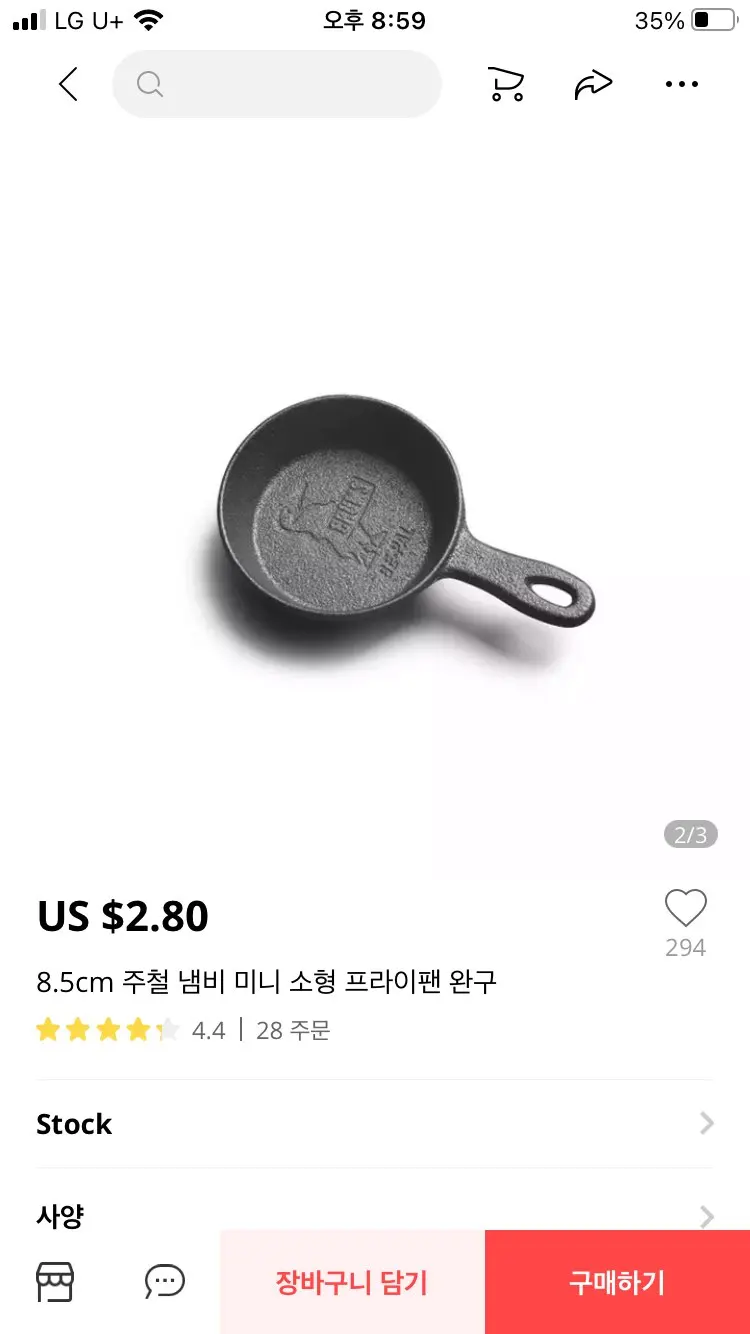The height and width of the screenshot is (1334, 750).
Task: Tap 구매하기 to buy now
Action: [617, 1282]
